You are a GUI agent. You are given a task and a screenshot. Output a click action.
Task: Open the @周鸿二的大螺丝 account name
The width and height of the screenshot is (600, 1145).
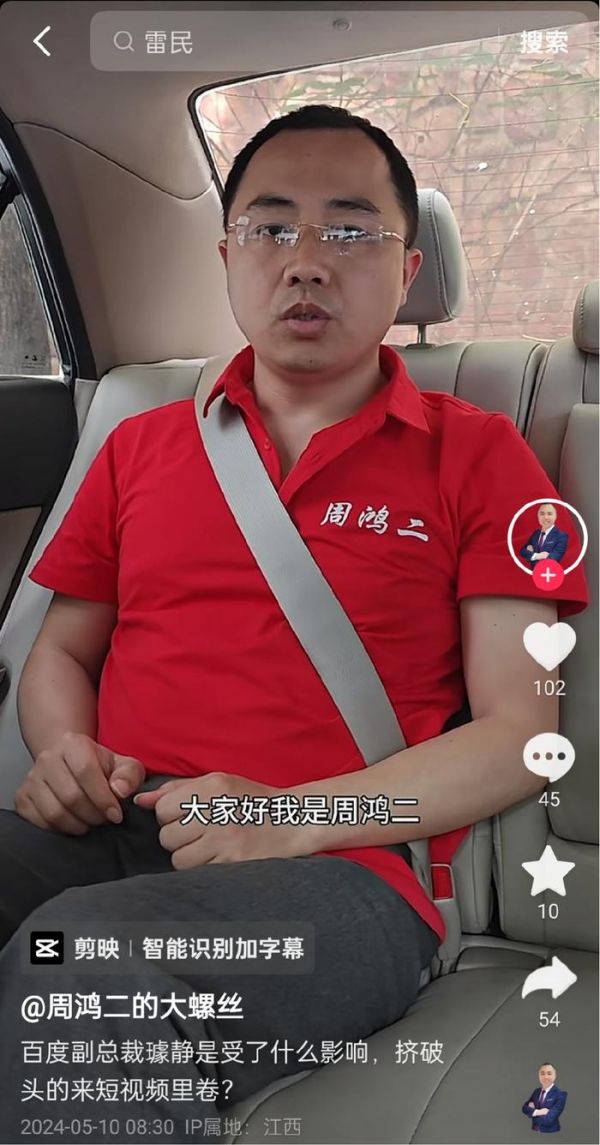point(132,1006)
